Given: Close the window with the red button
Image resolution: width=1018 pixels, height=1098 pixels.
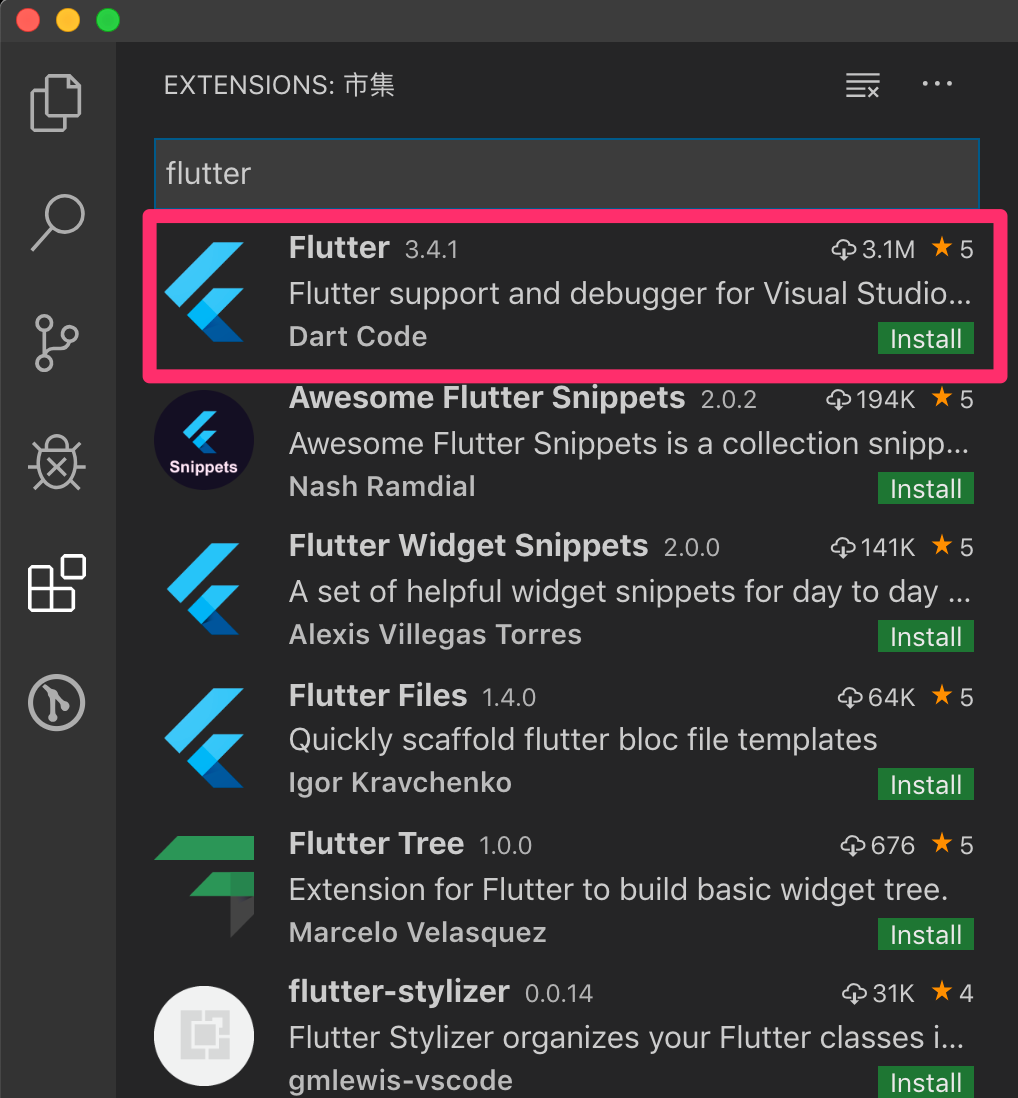Looking at the screenshot, I should [27, 20].
